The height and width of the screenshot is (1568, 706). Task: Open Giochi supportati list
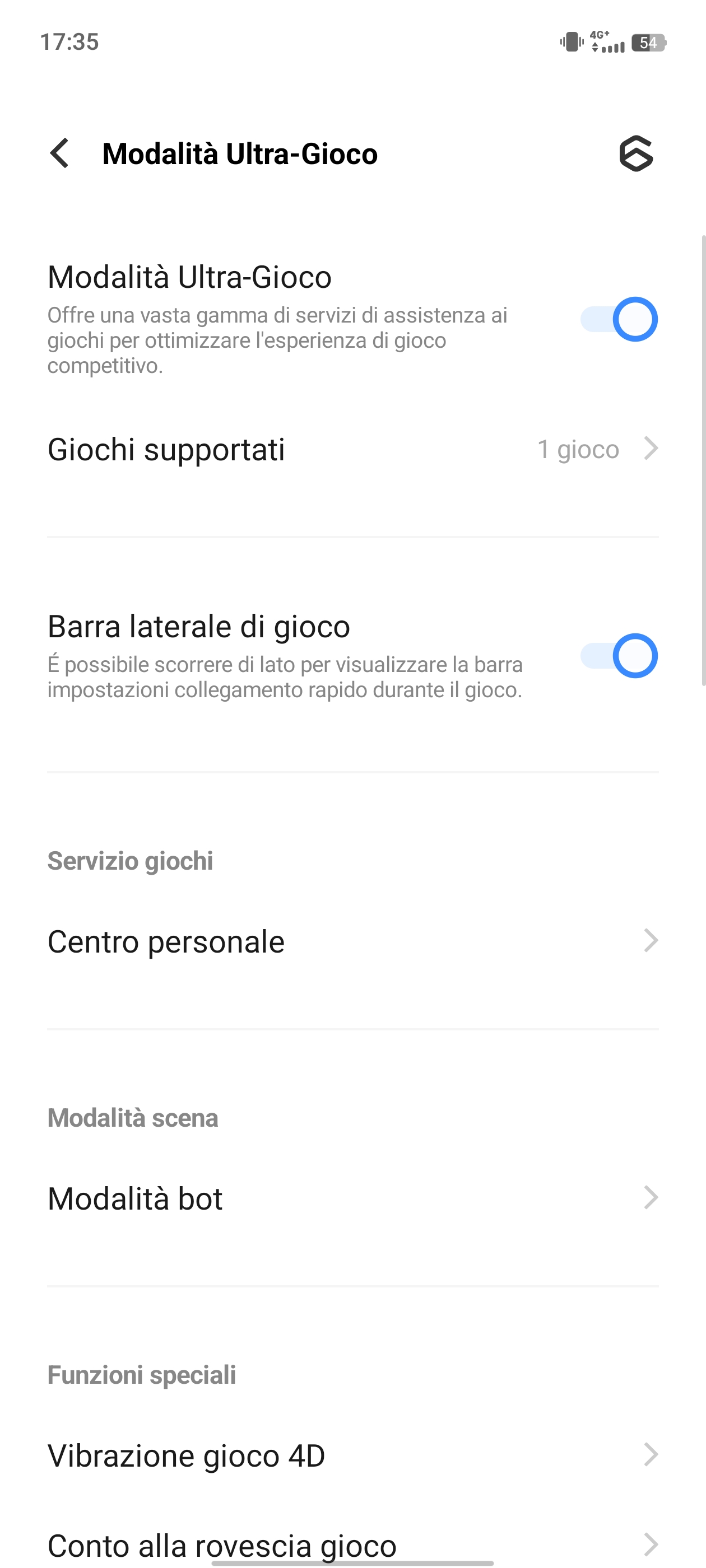(352, 449)
